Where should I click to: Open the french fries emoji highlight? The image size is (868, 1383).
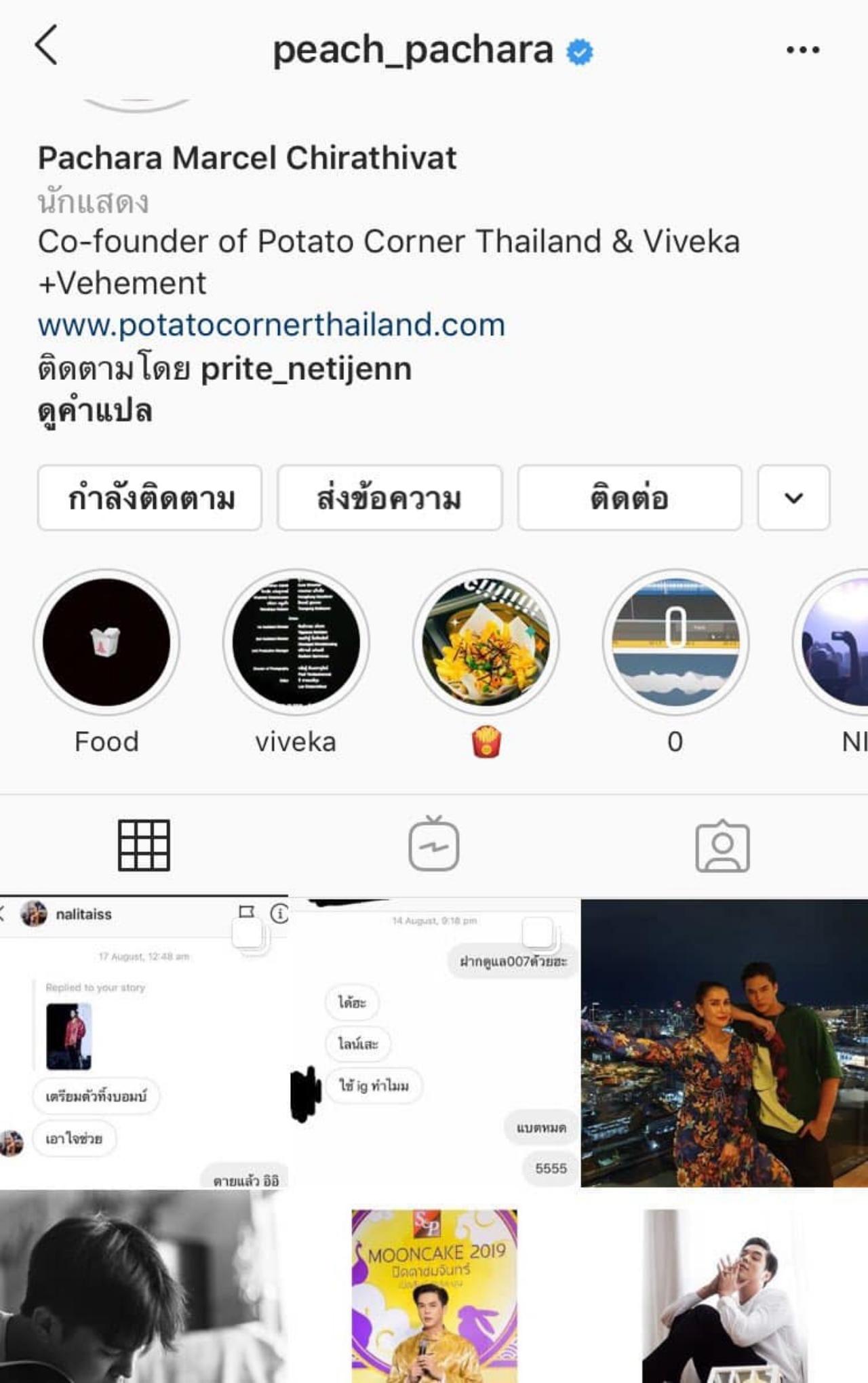[x=486, y=642]
